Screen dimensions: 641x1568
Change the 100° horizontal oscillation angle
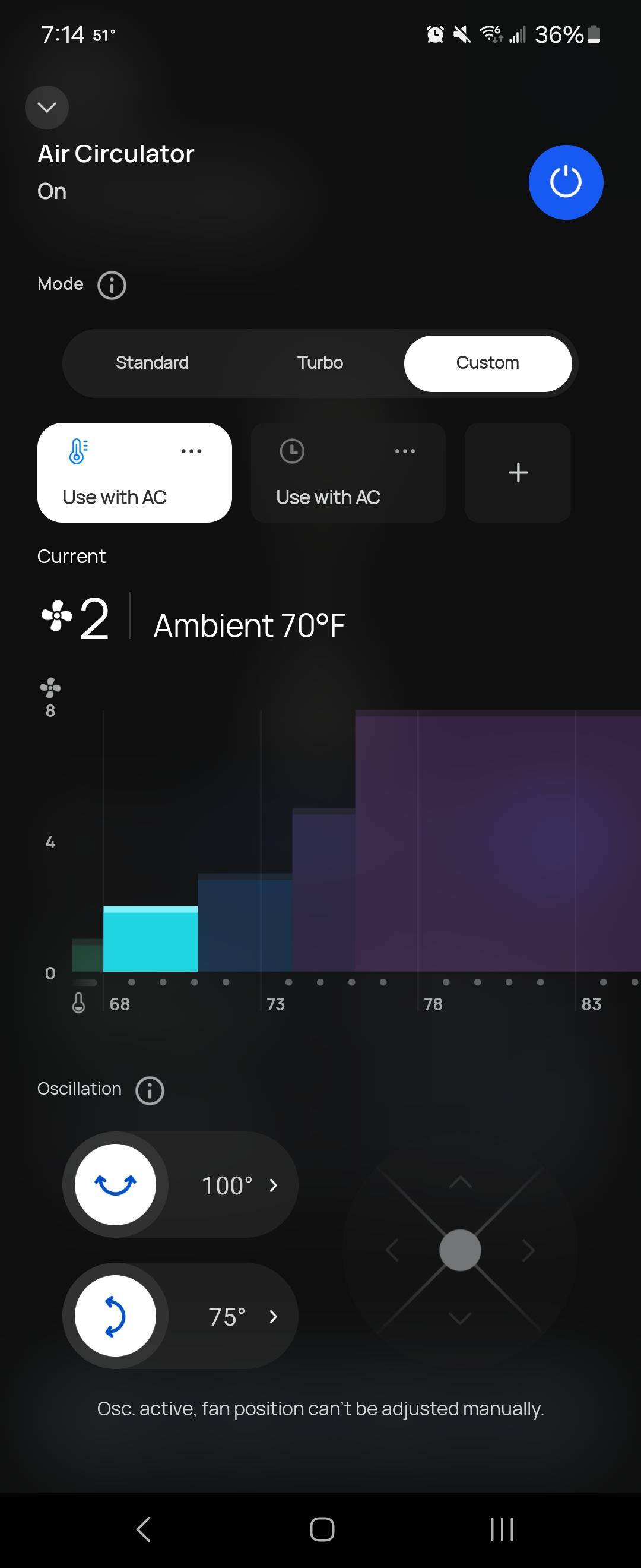coord(239,1185)
